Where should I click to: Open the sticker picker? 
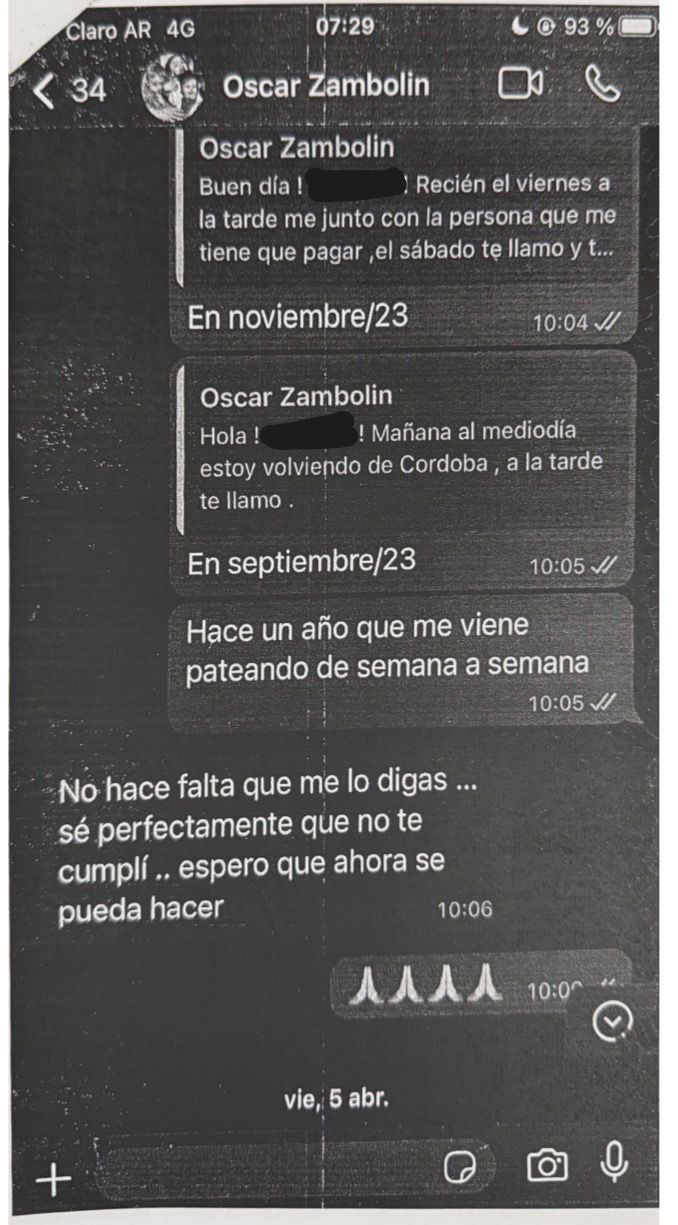point(462,1167)
